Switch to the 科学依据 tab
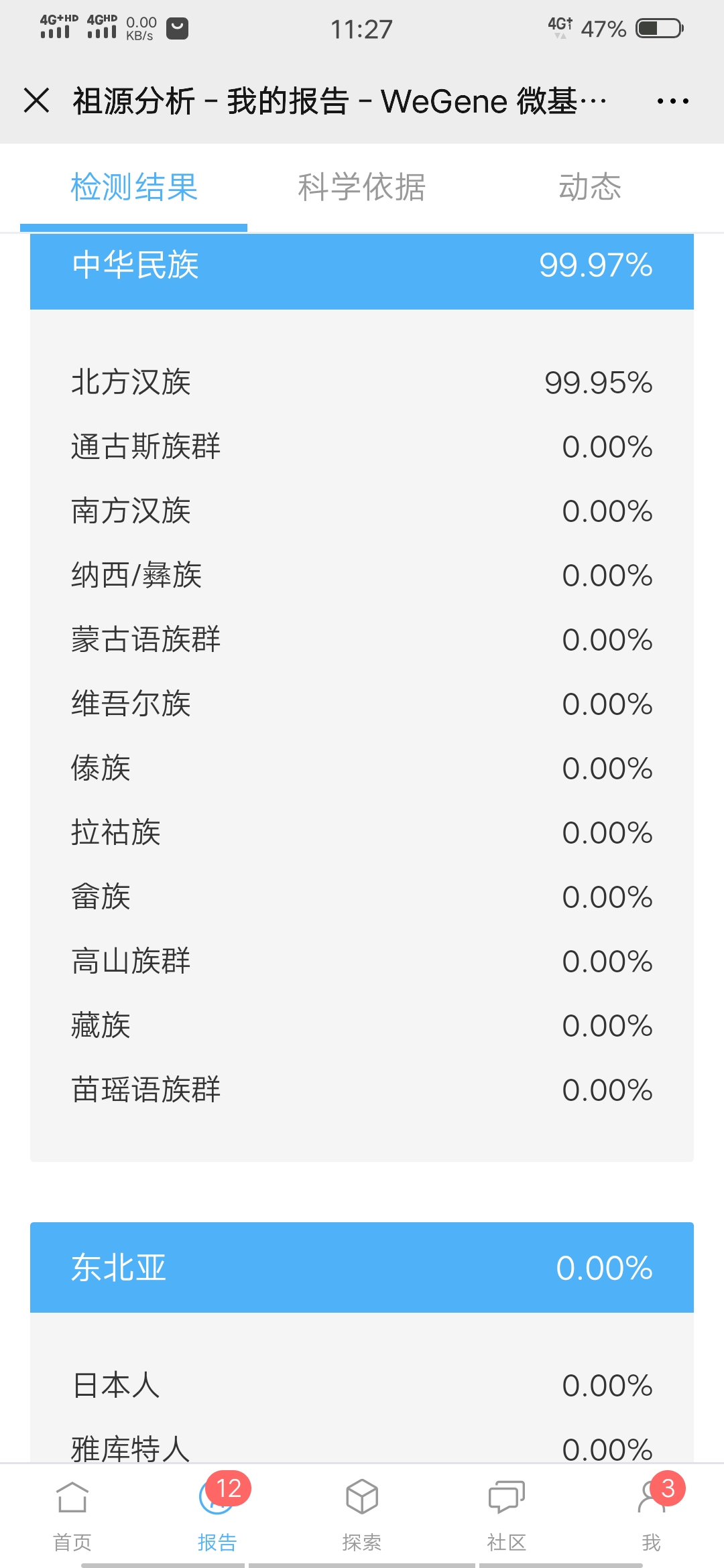The width and height of the screenshot is (724, 1568). [x=361, y=187]
